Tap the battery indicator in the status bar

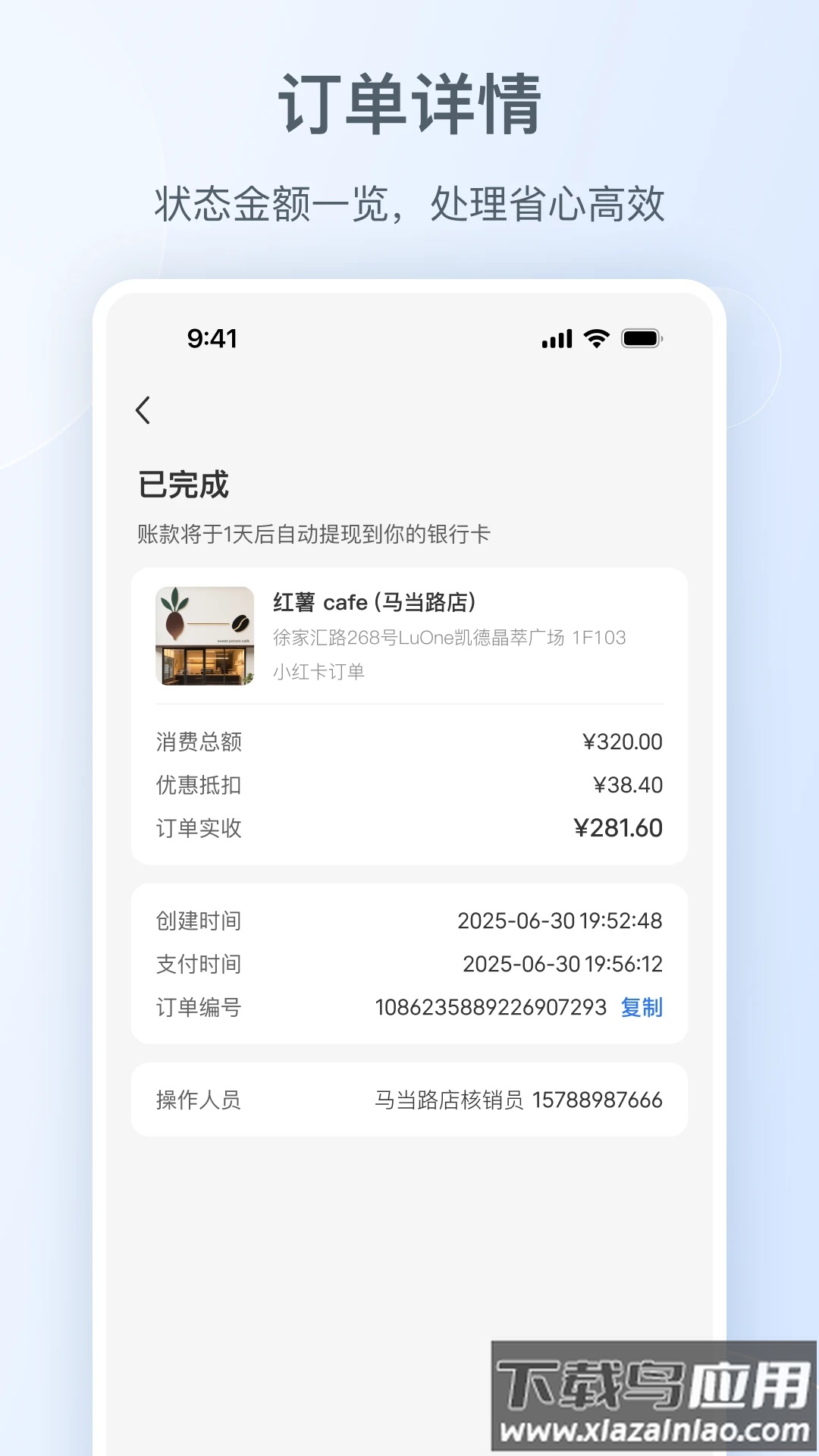point(643,340)
